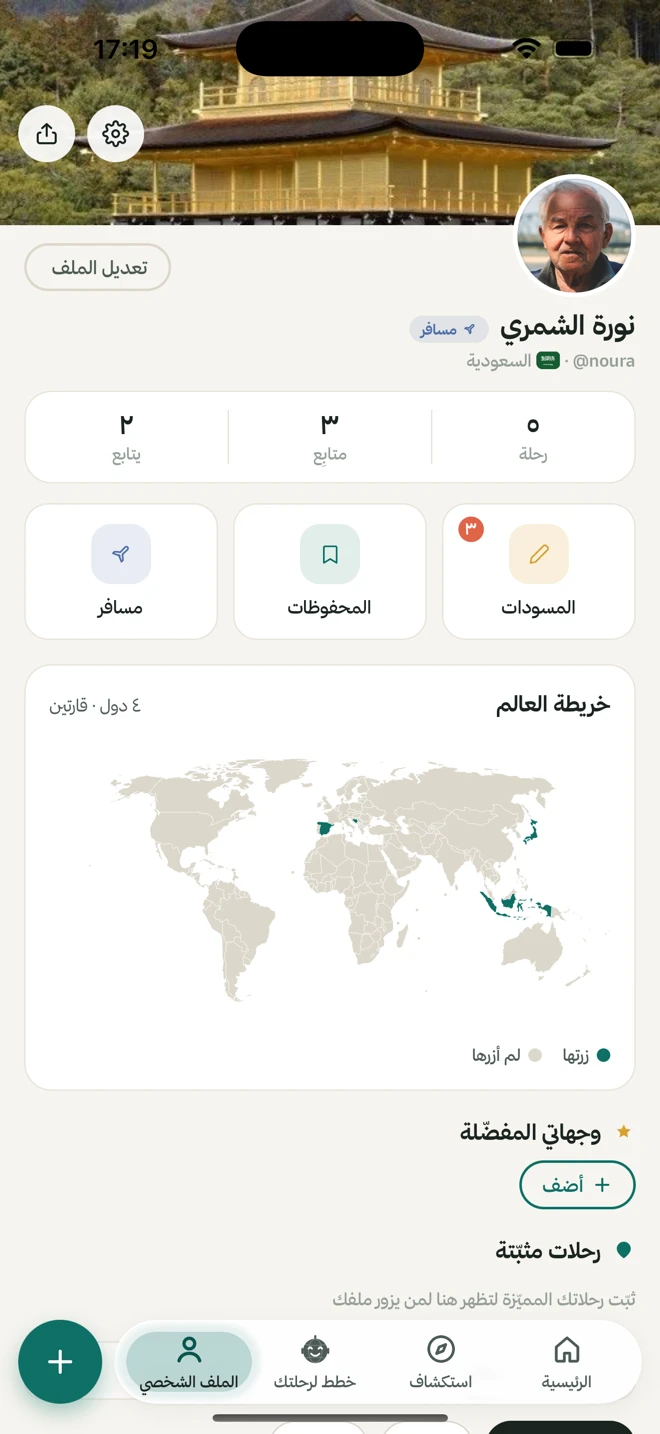660x1434 pixels.
Task: Tap the share profile icon
Action: coord(47,134)
